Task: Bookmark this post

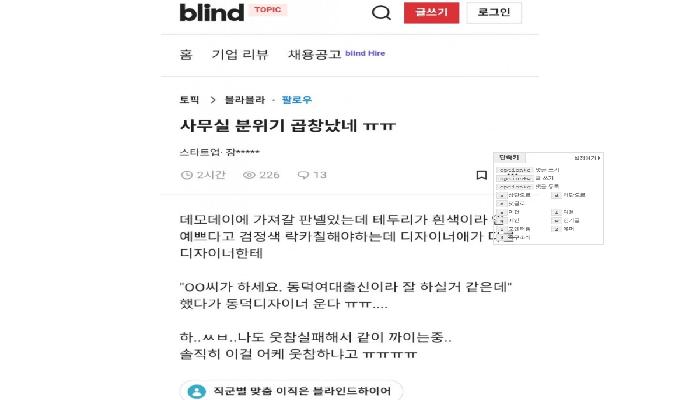Action: click(481, 175)
